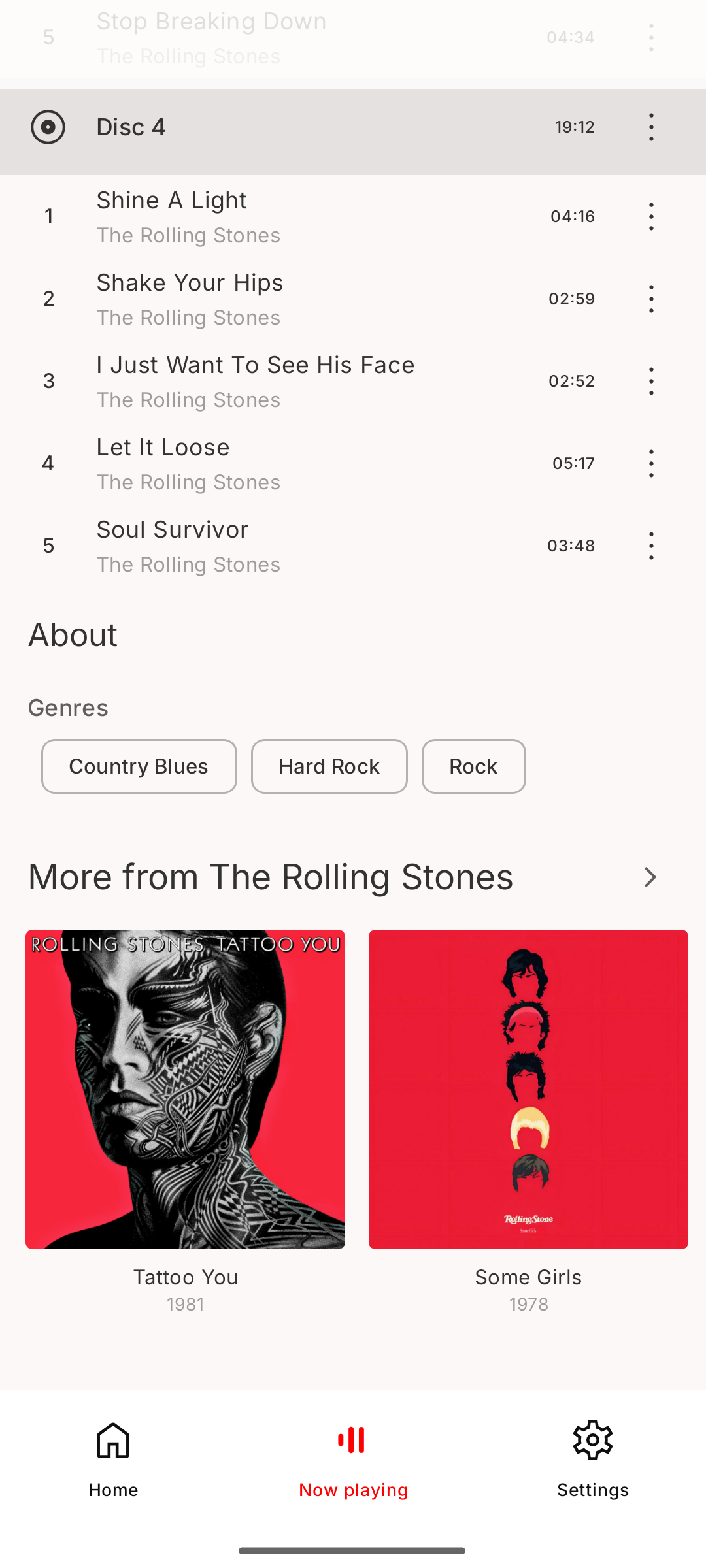This screenshot has width=706, height=1568.
Task: Open more options for Let It Loose
Action: pos(651,463)
